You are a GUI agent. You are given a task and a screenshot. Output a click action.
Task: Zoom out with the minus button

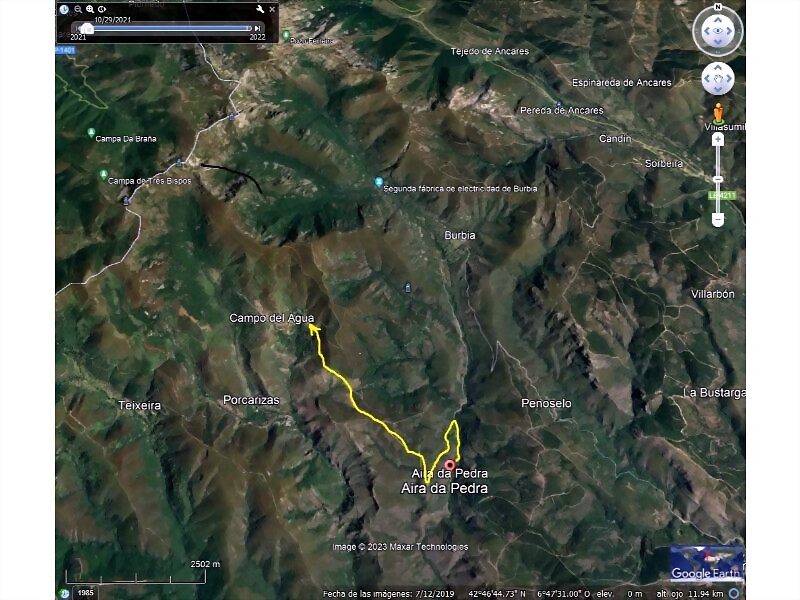(x=718, y=219)
